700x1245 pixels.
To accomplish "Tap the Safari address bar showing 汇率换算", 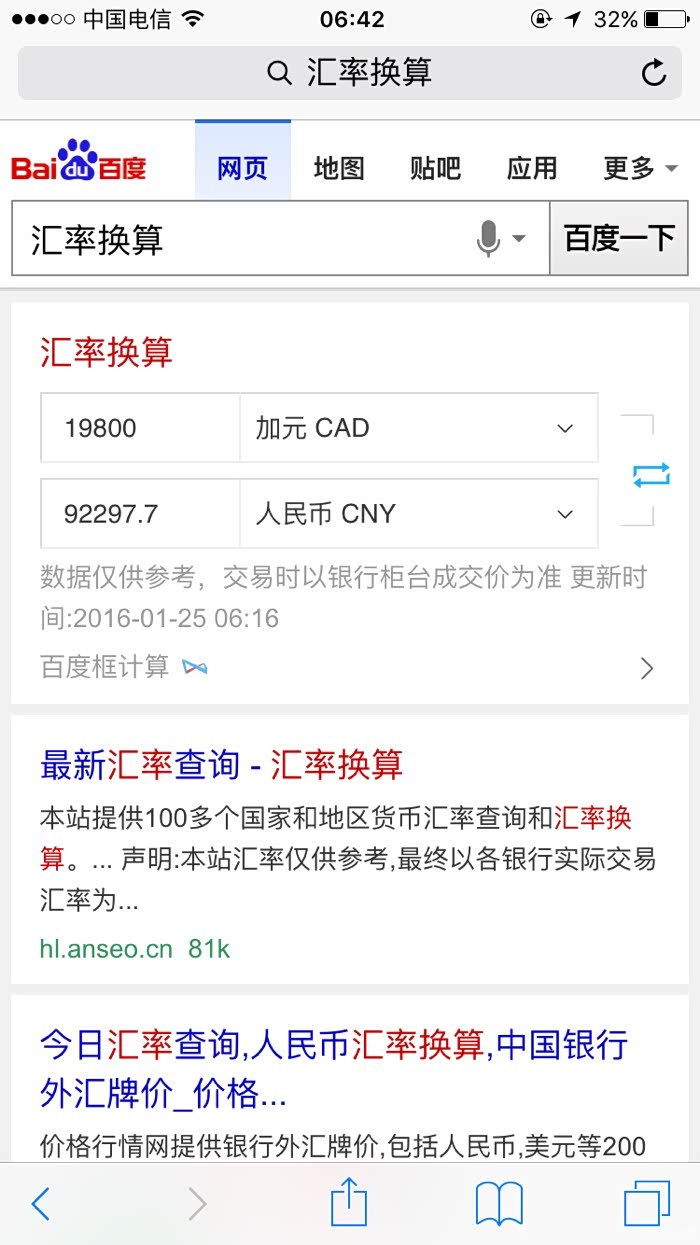I will point(349,73).
